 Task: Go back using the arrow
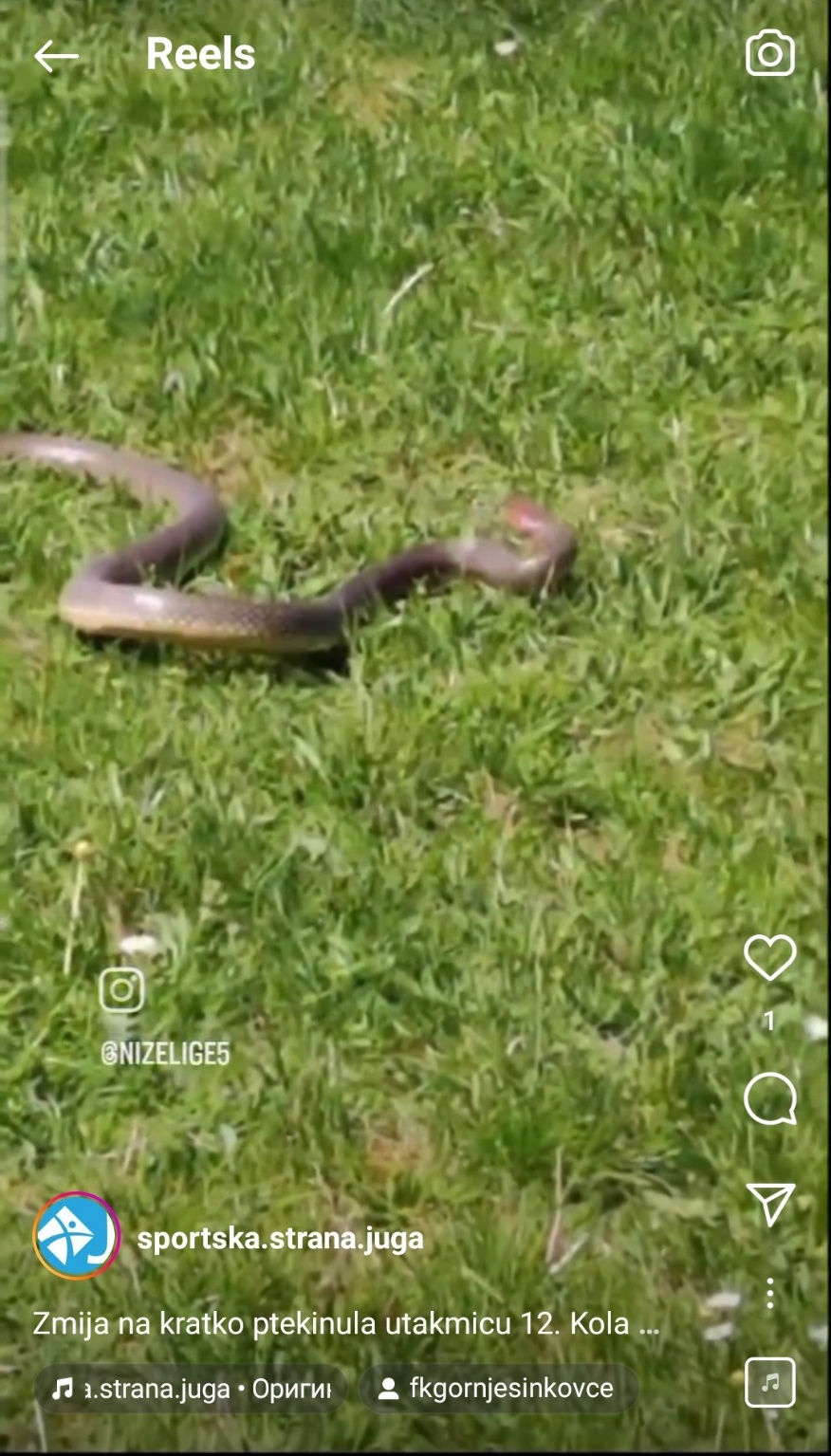(x=56, y=57)
